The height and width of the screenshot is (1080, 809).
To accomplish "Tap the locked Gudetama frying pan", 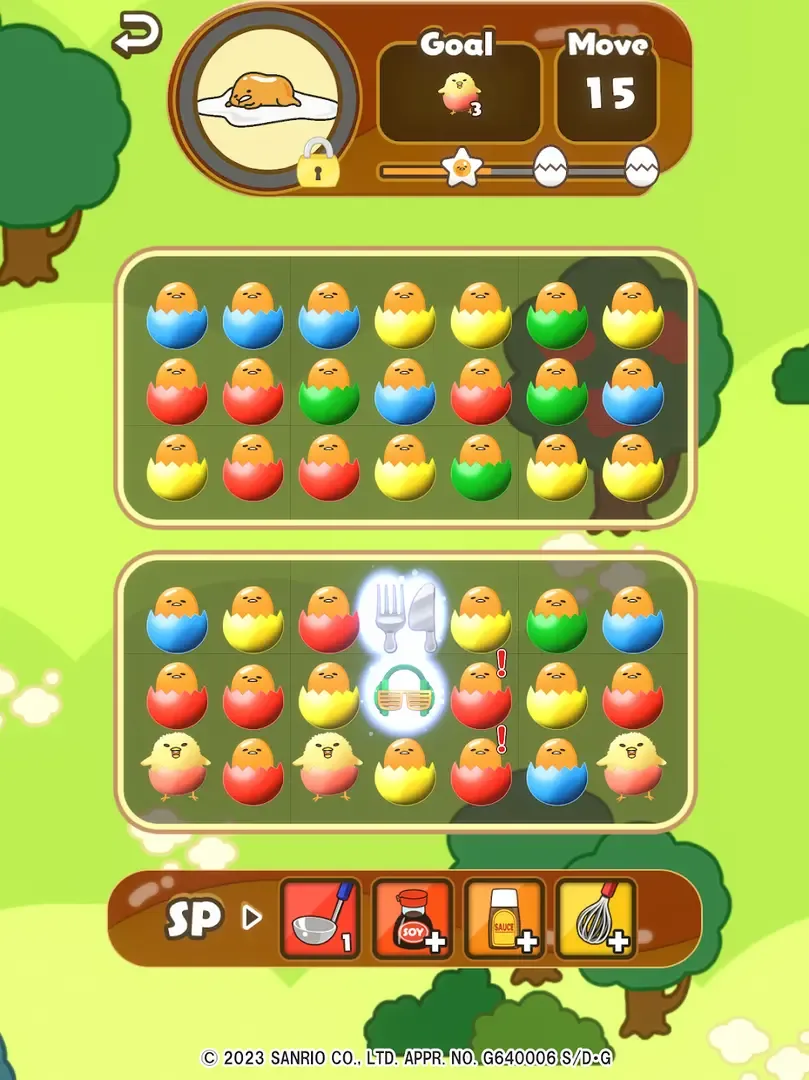I will [x=263, y=100].
